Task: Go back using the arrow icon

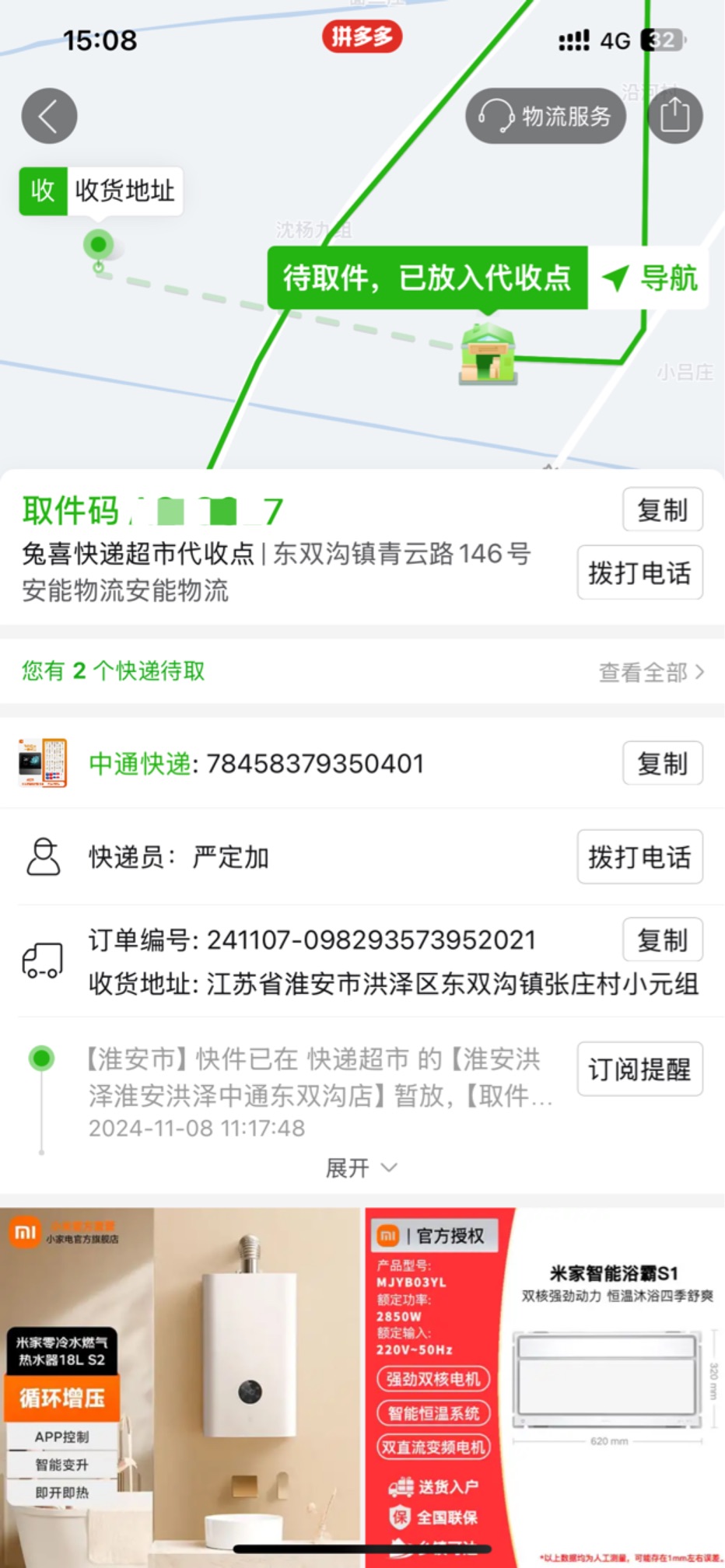Action: coord(49,116)
